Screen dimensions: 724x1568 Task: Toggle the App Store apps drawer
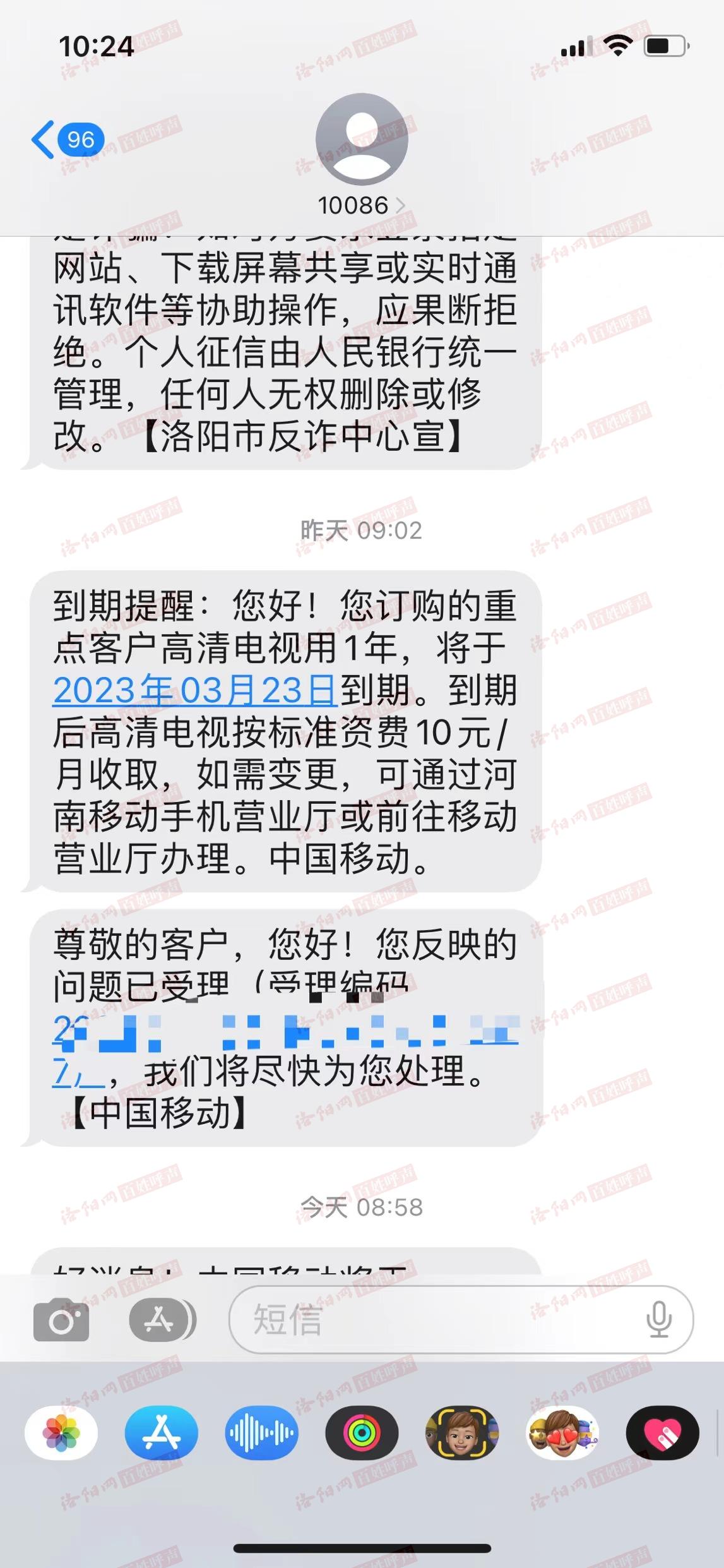(162, 1320)
